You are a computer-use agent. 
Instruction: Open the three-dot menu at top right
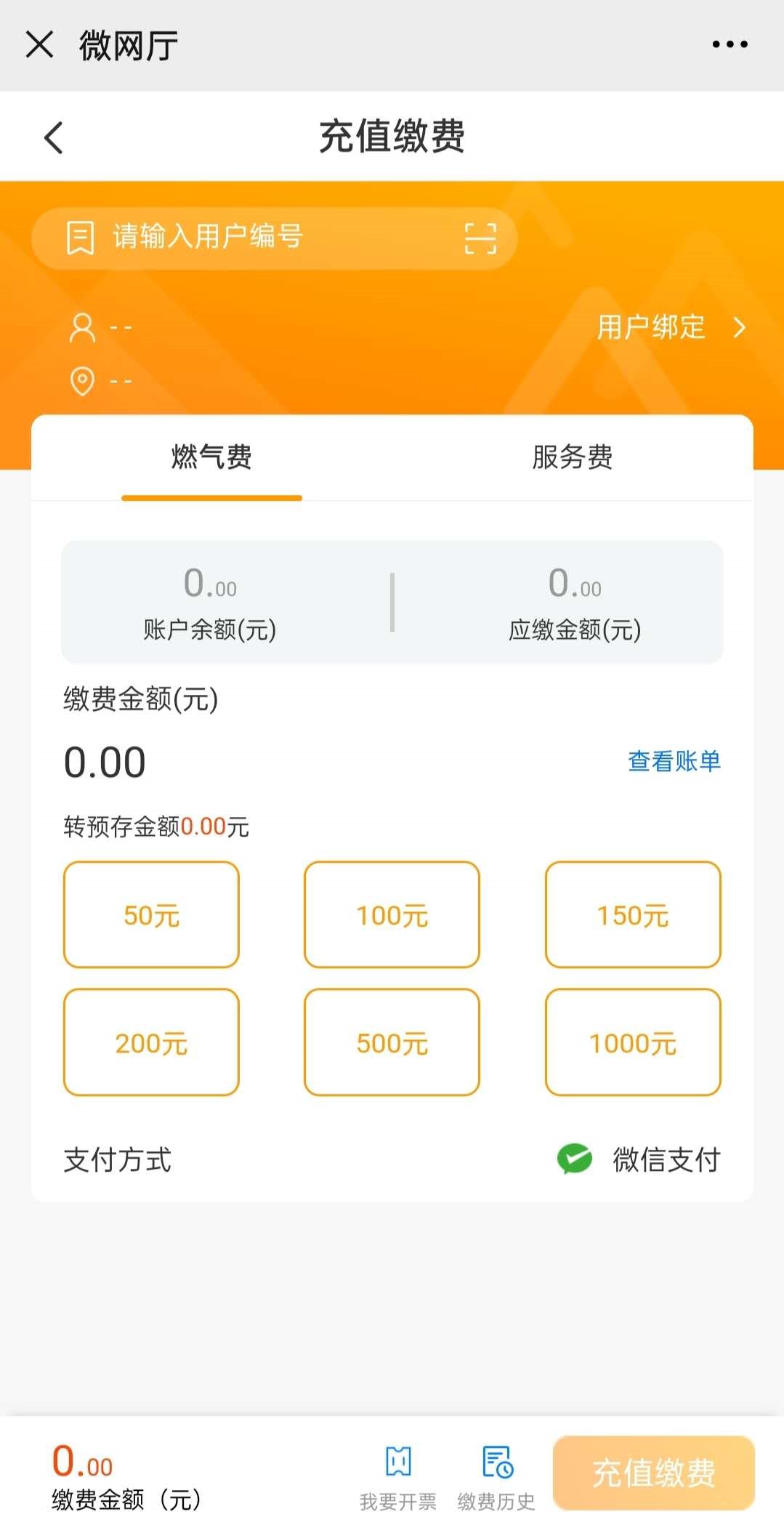coord(731,44)
